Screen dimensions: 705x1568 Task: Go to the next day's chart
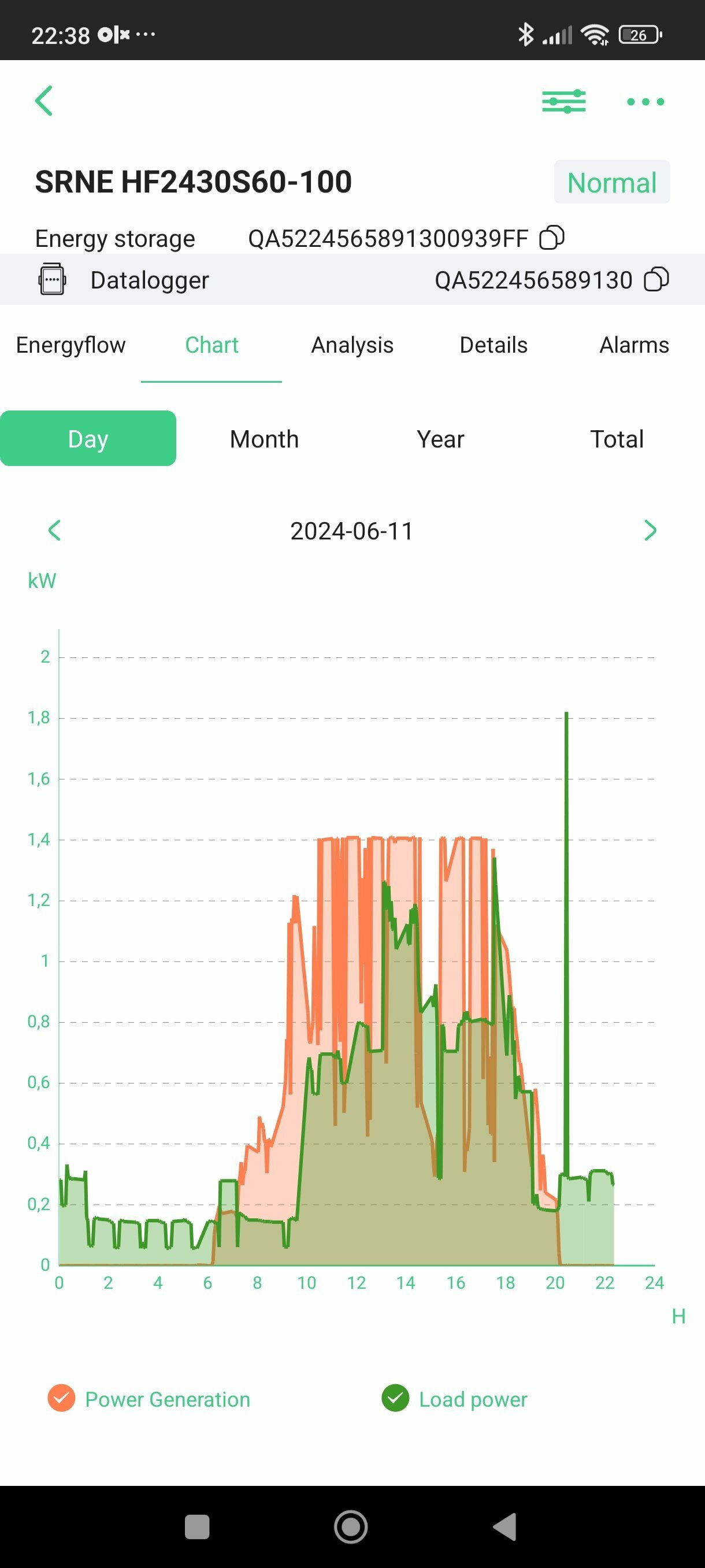tap(650, 531)
